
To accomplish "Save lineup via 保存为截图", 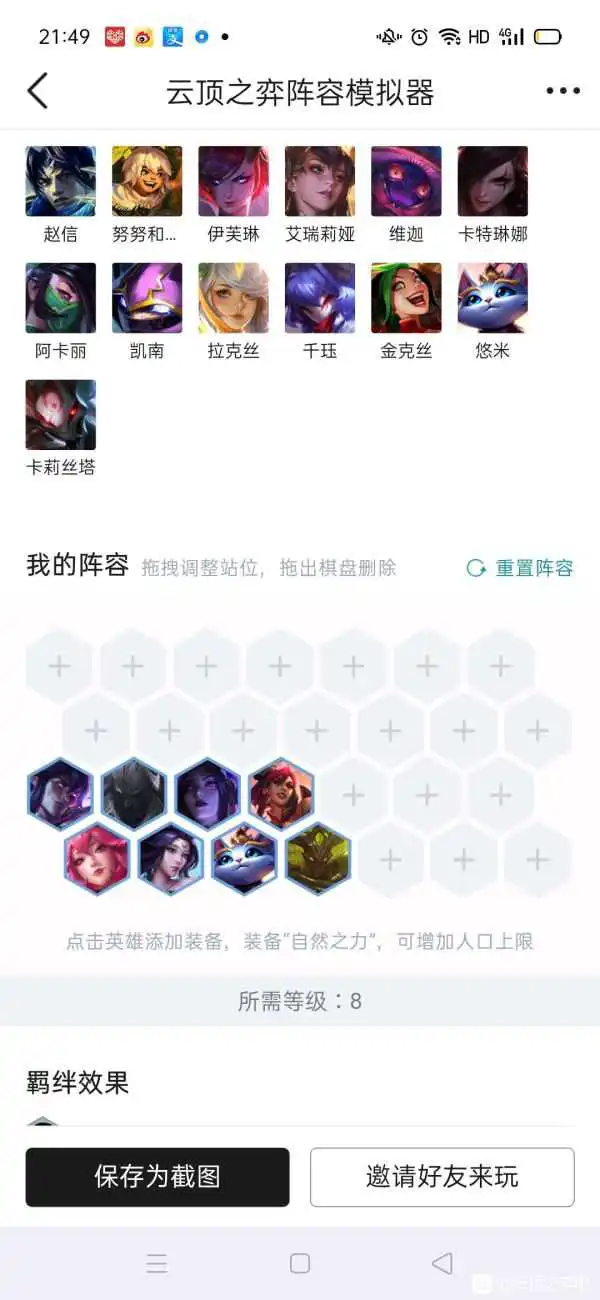I will click(158, 1177).
